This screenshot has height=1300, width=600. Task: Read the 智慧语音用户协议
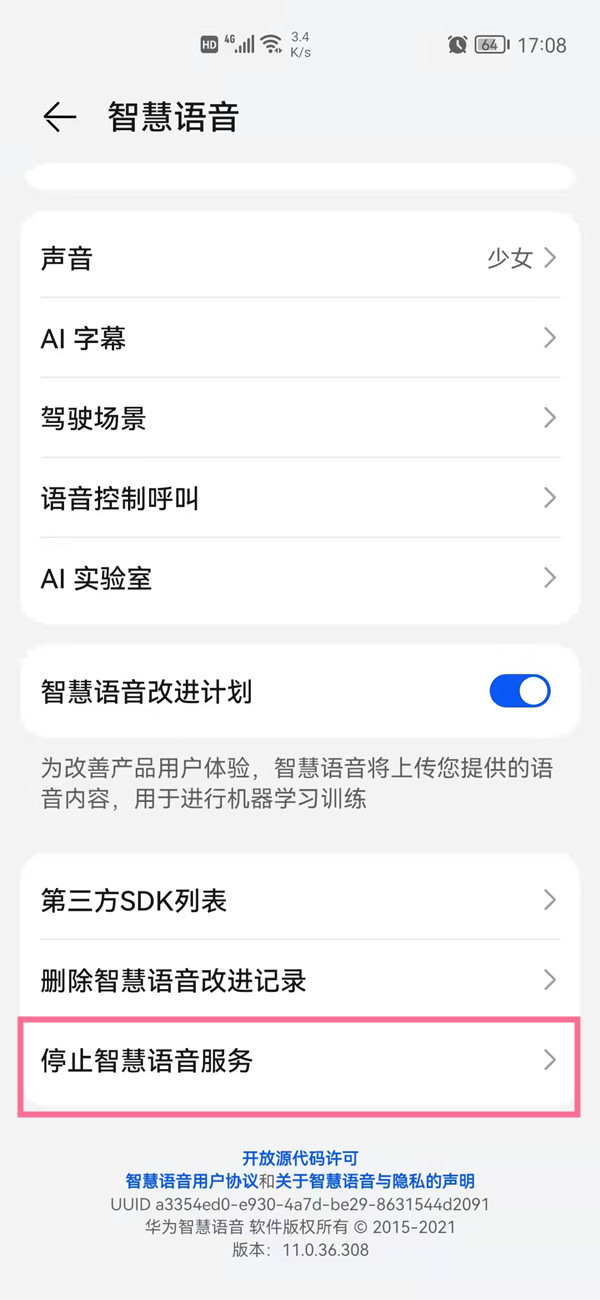(191, 1181)
